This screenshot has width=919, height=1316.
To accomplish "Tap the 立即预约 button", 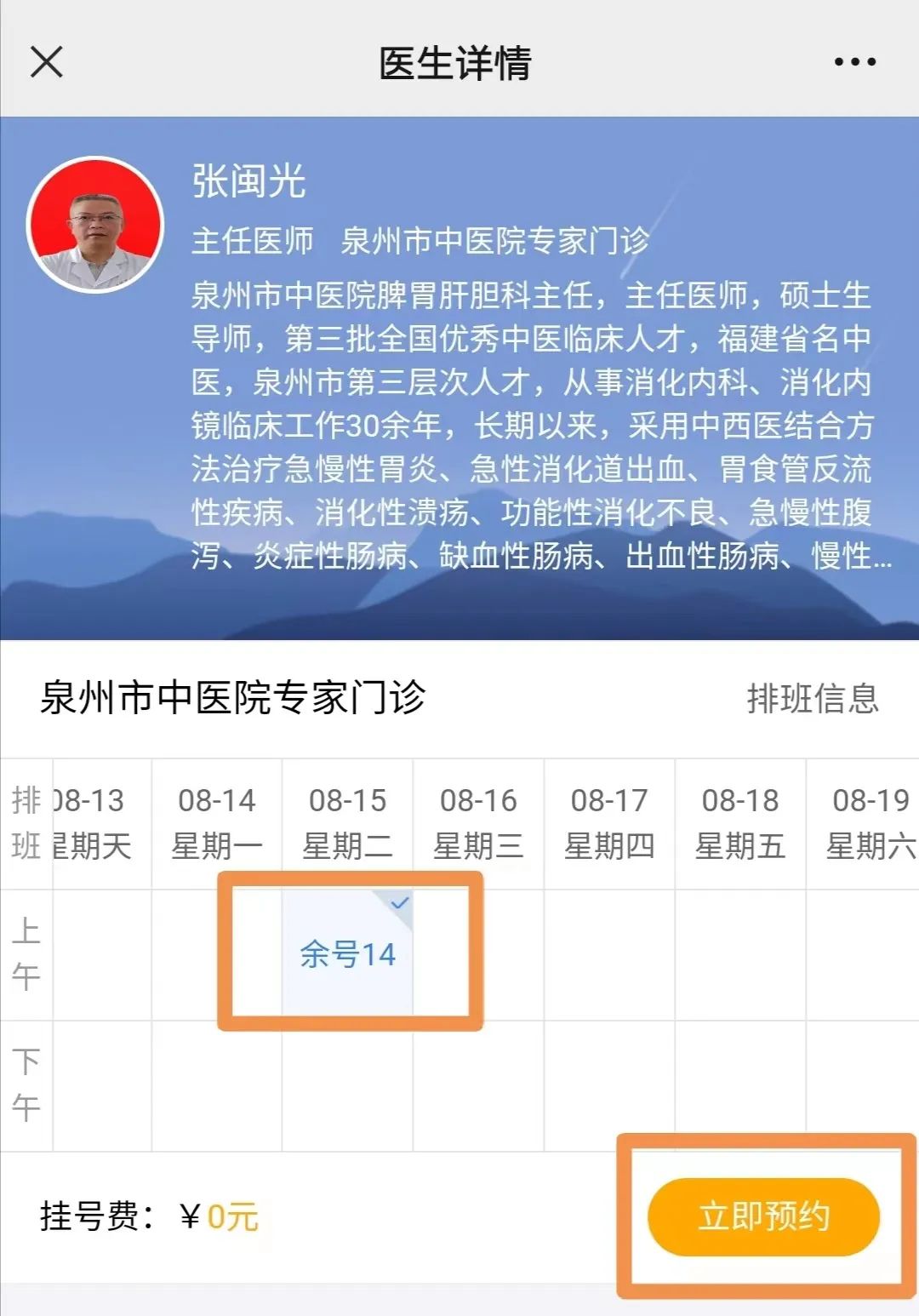I will click(x=763, y=1216).
